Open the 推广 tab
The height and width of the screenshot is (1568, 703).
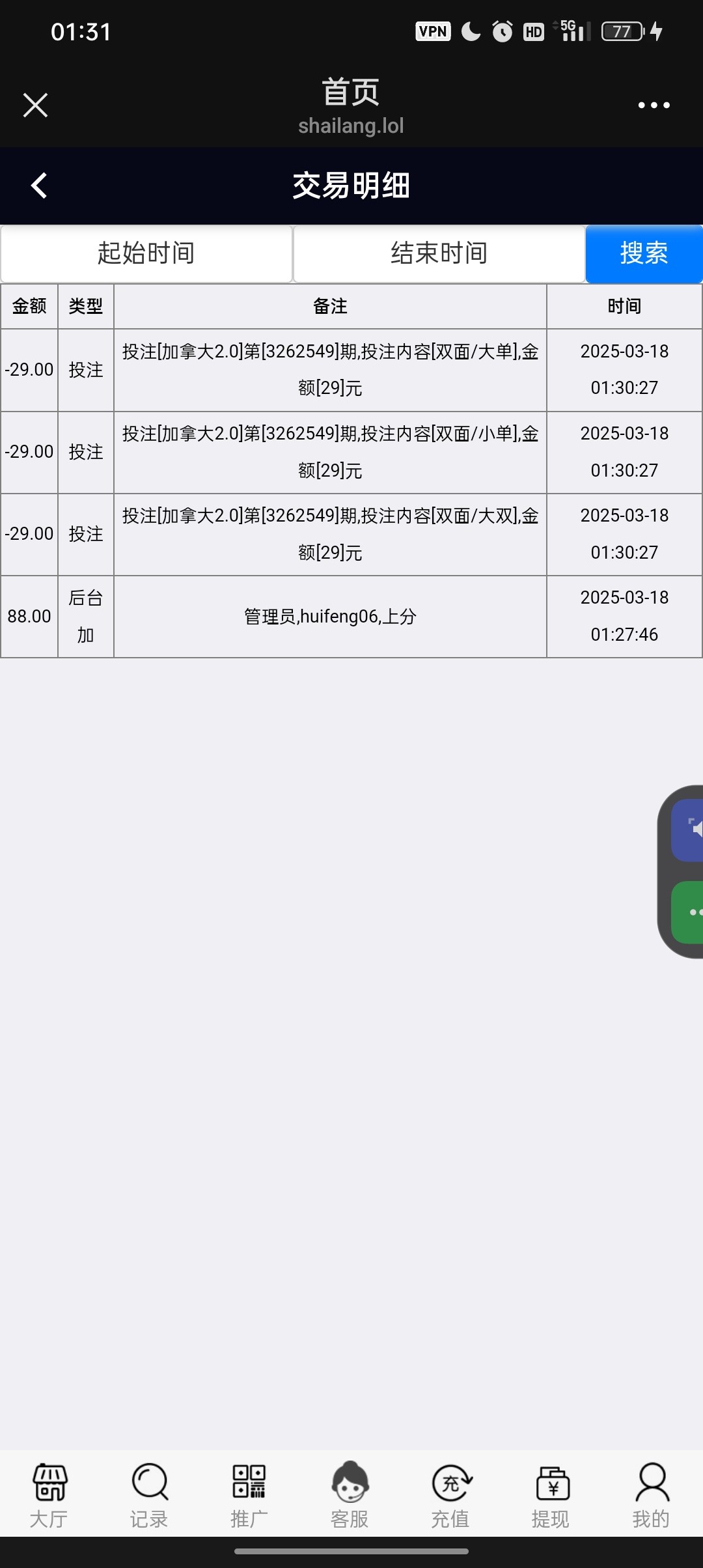(249, 1495)
